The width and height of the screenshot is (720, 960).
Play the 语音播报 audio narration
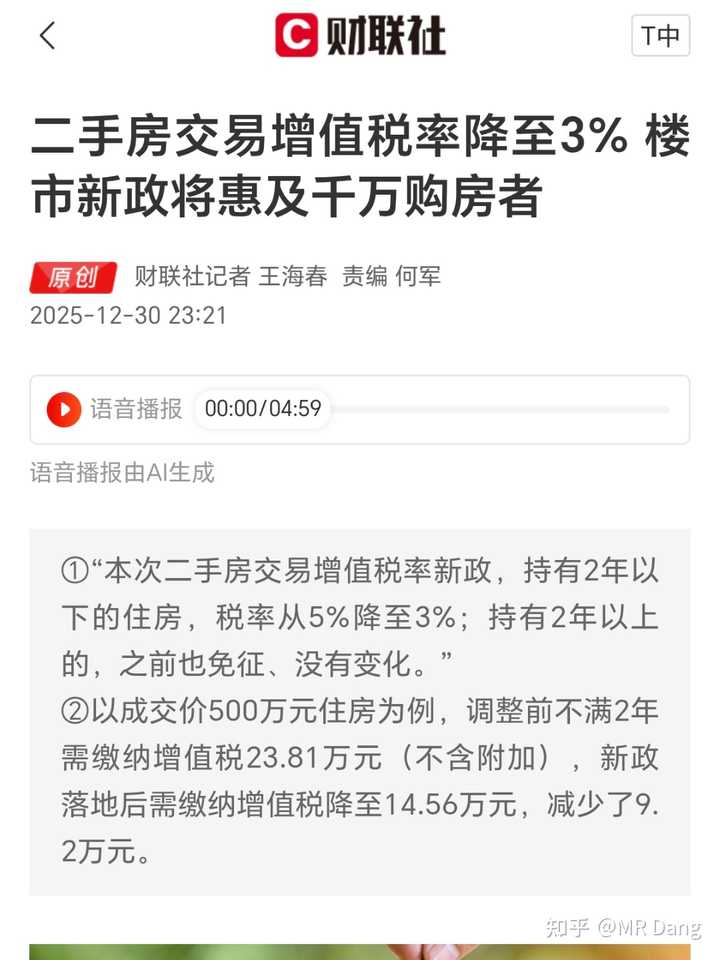64,409
